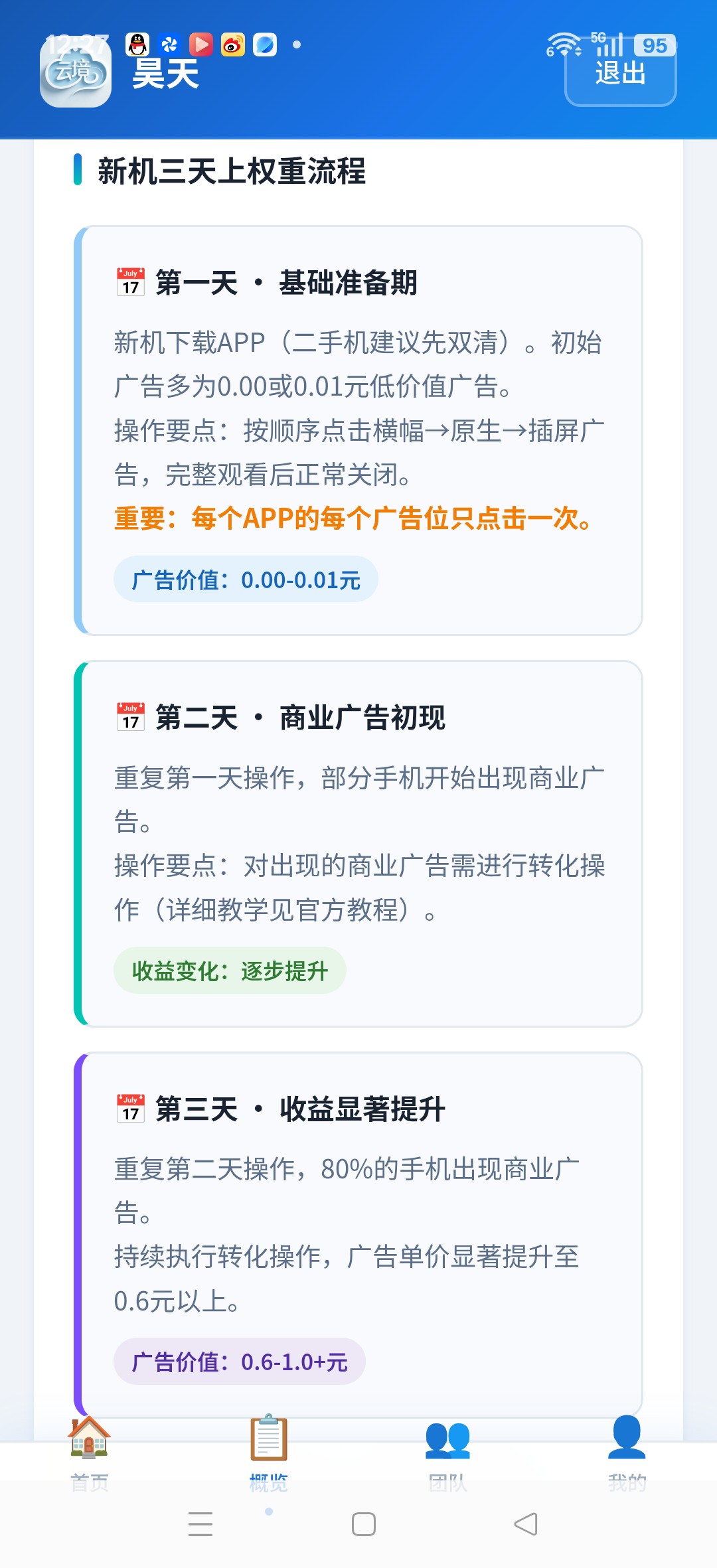Tap the 退出 logout button
Image resolution: width=717 pixels, height=1568 pixels.
tap(620, 72)
